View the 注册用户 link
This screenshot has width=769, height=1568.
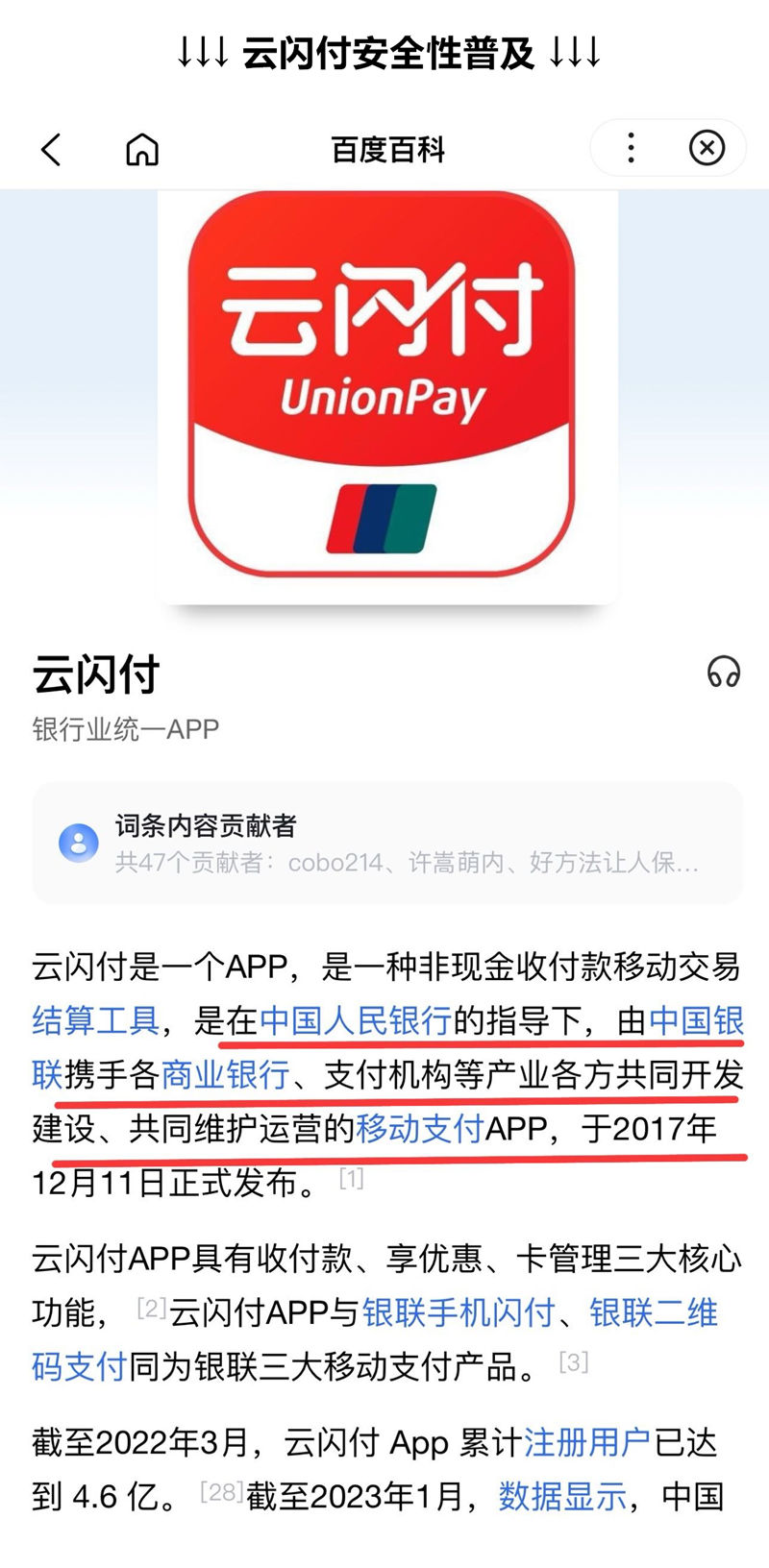point(586,1442)
